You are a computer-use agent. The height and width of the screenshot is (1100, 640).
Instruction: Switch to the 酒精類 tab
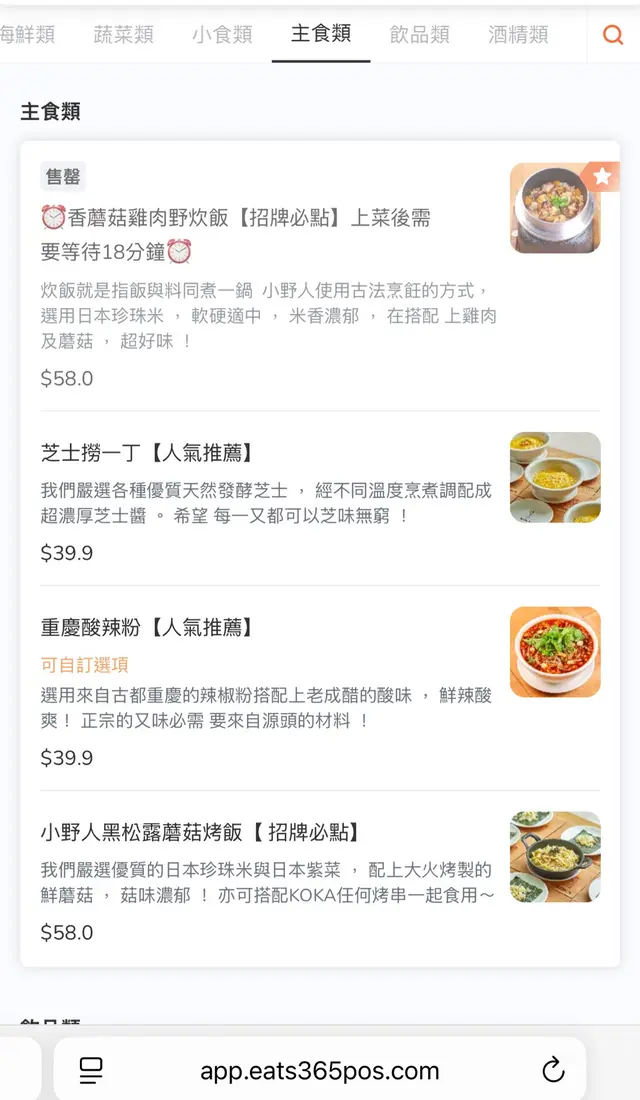(x=518, y=35)
